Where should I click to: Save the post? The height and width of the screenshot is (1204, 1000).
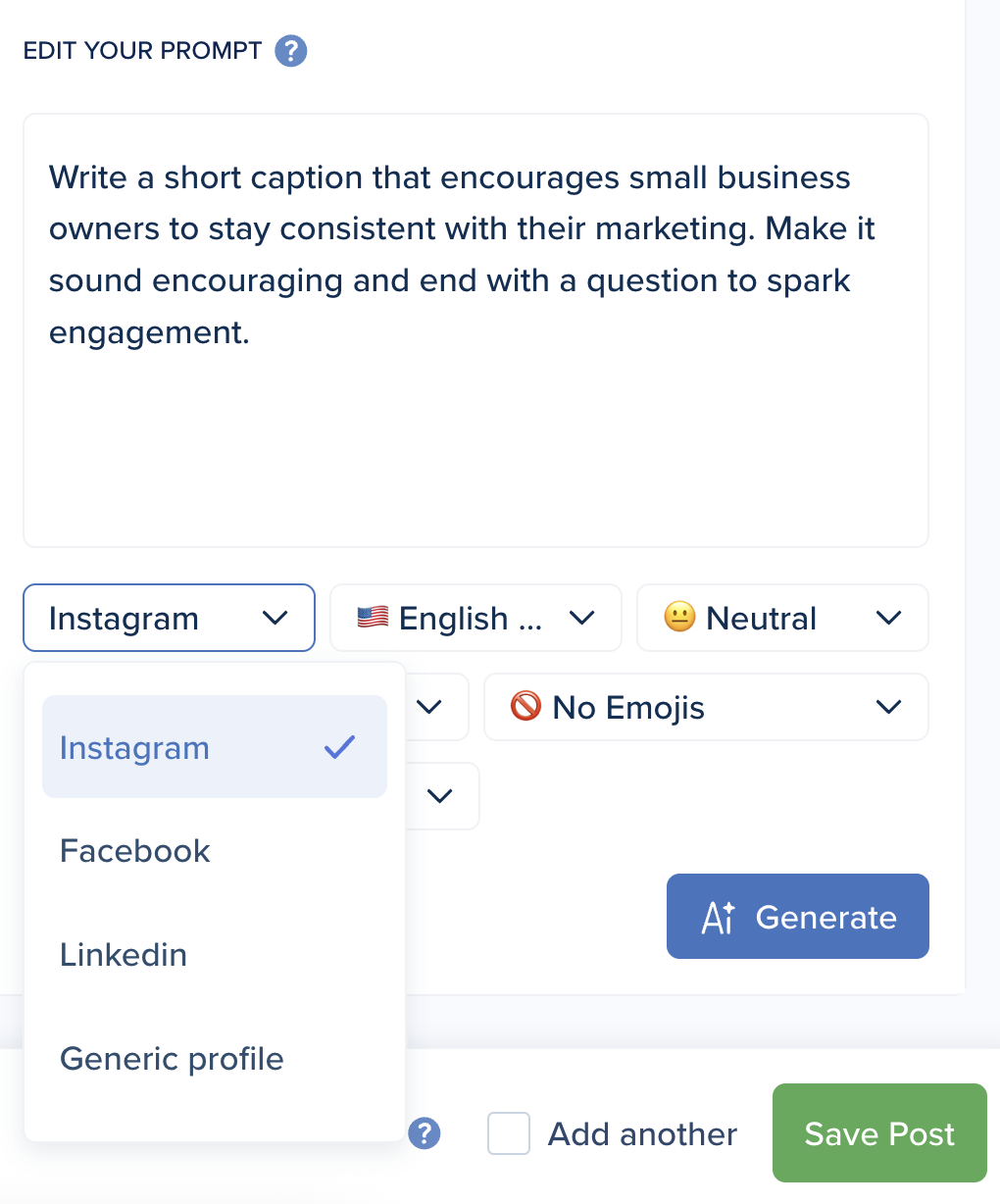(x=879, y=1133)
